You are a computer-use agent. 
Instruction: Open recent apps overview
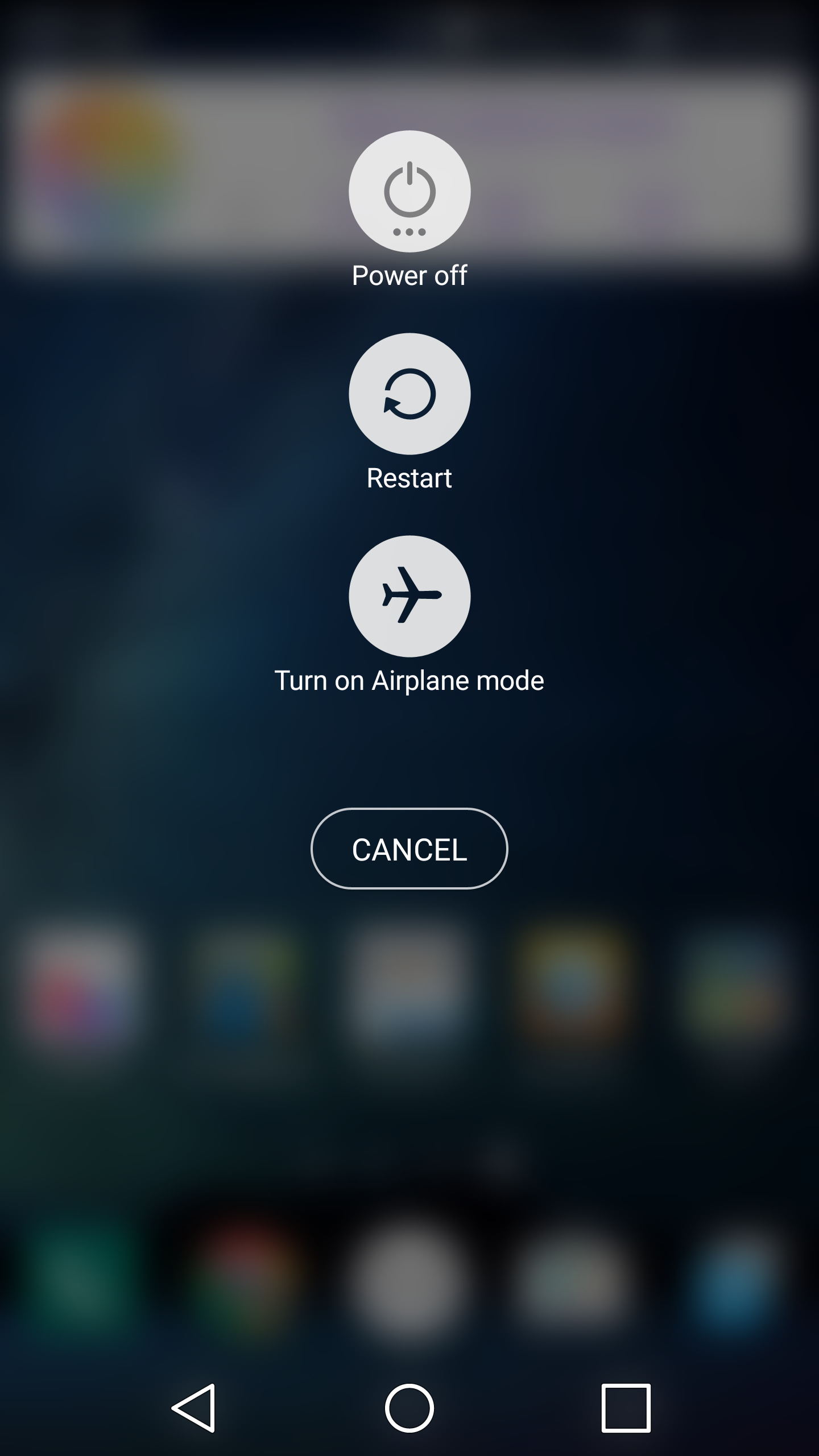(626, 1408)
